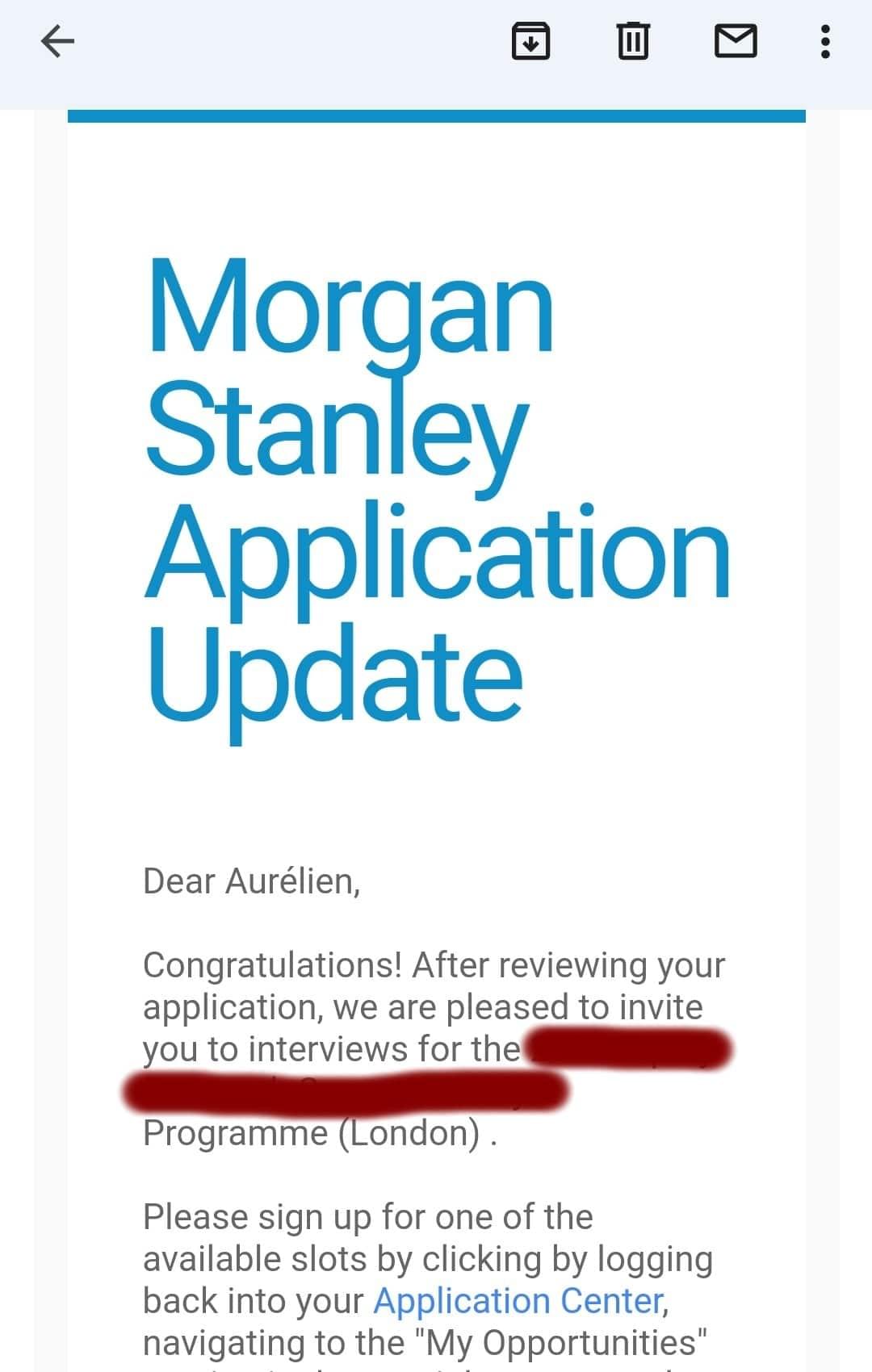Delete this email
Viewport: 872px width, 1372px height.
pos(632,41)
